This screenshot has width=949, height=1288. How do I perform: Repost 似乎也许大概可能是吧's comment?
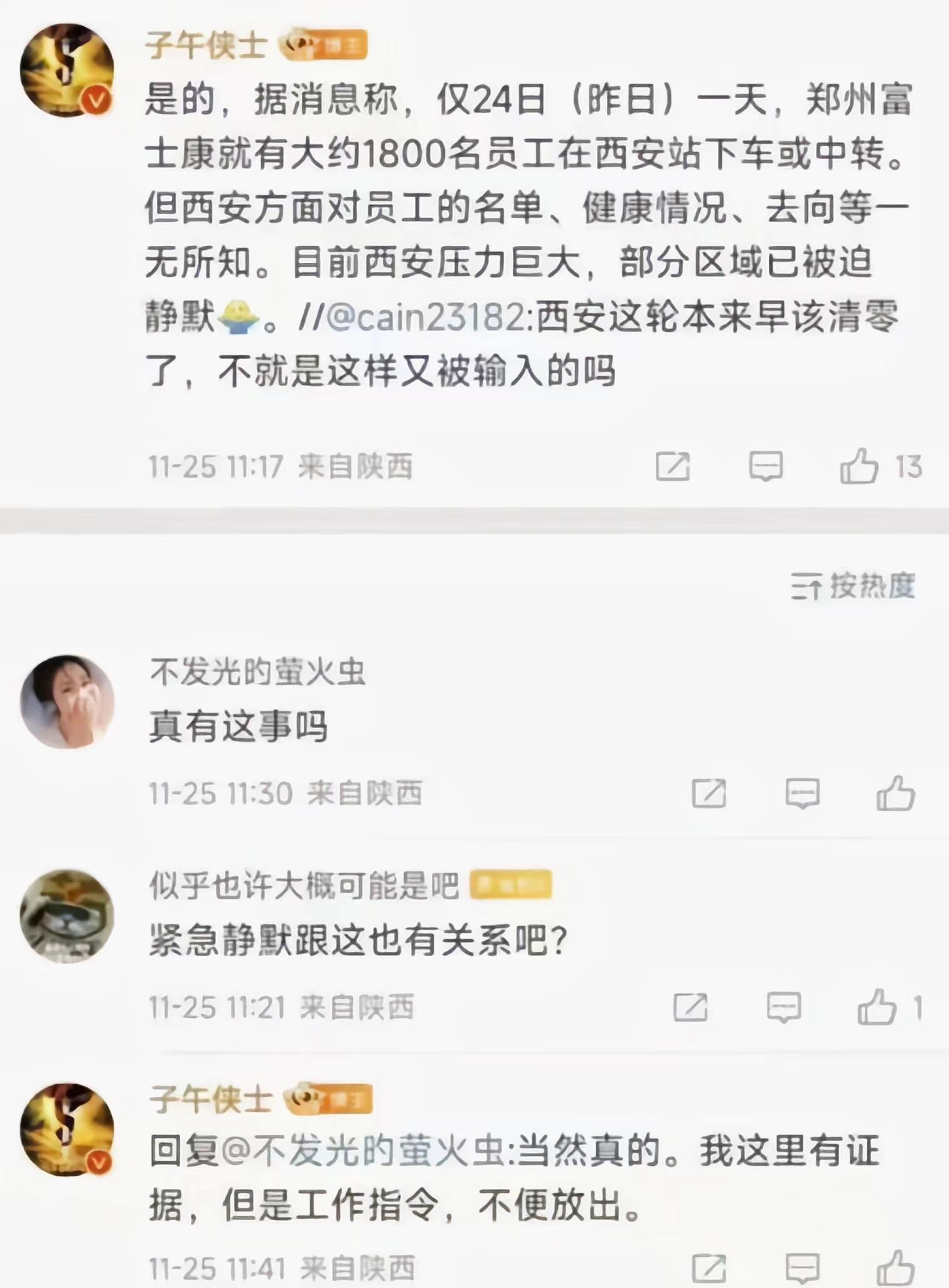[690, 1007]
